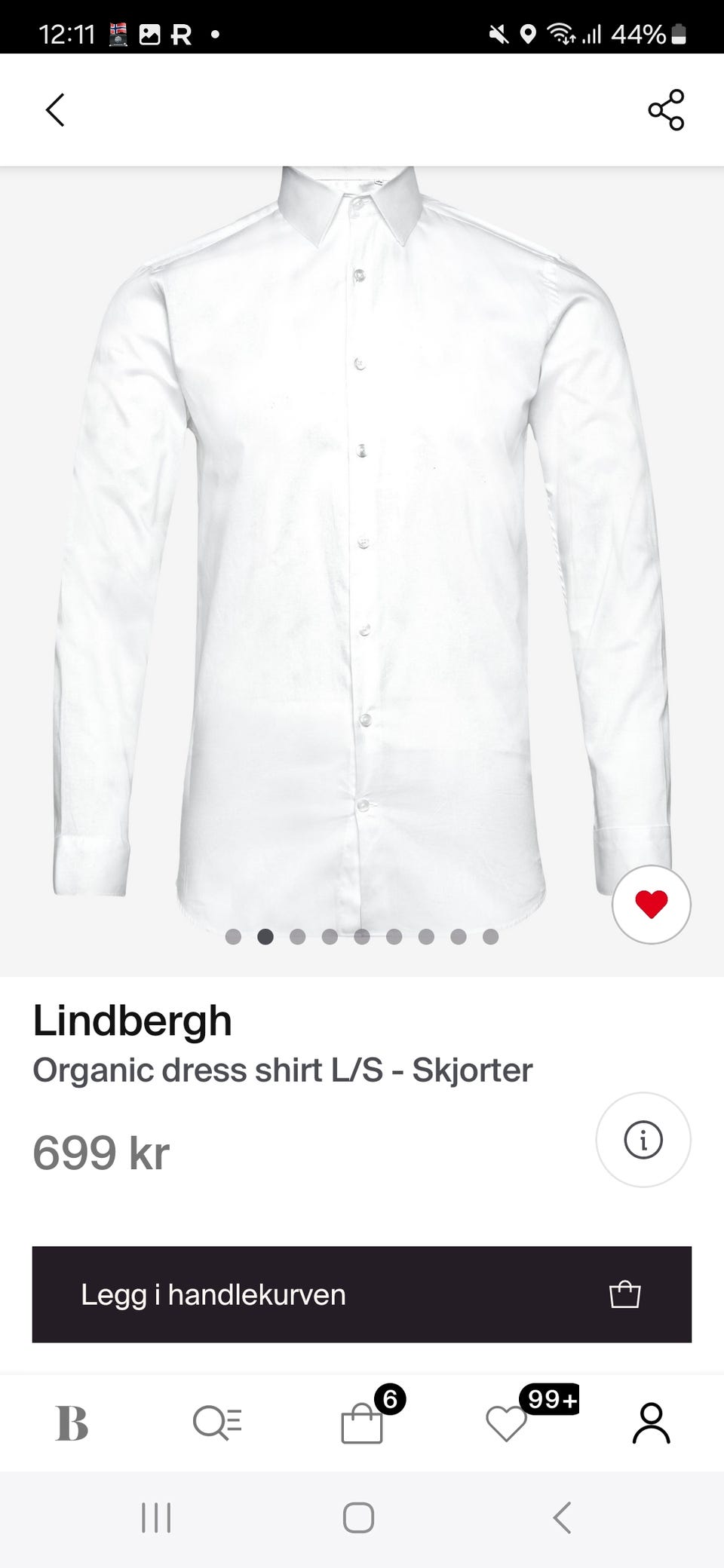Viewport: 724px width, 1568px height.
Task: Open the Boozt home tab
Action: (x=72, y=1423)
